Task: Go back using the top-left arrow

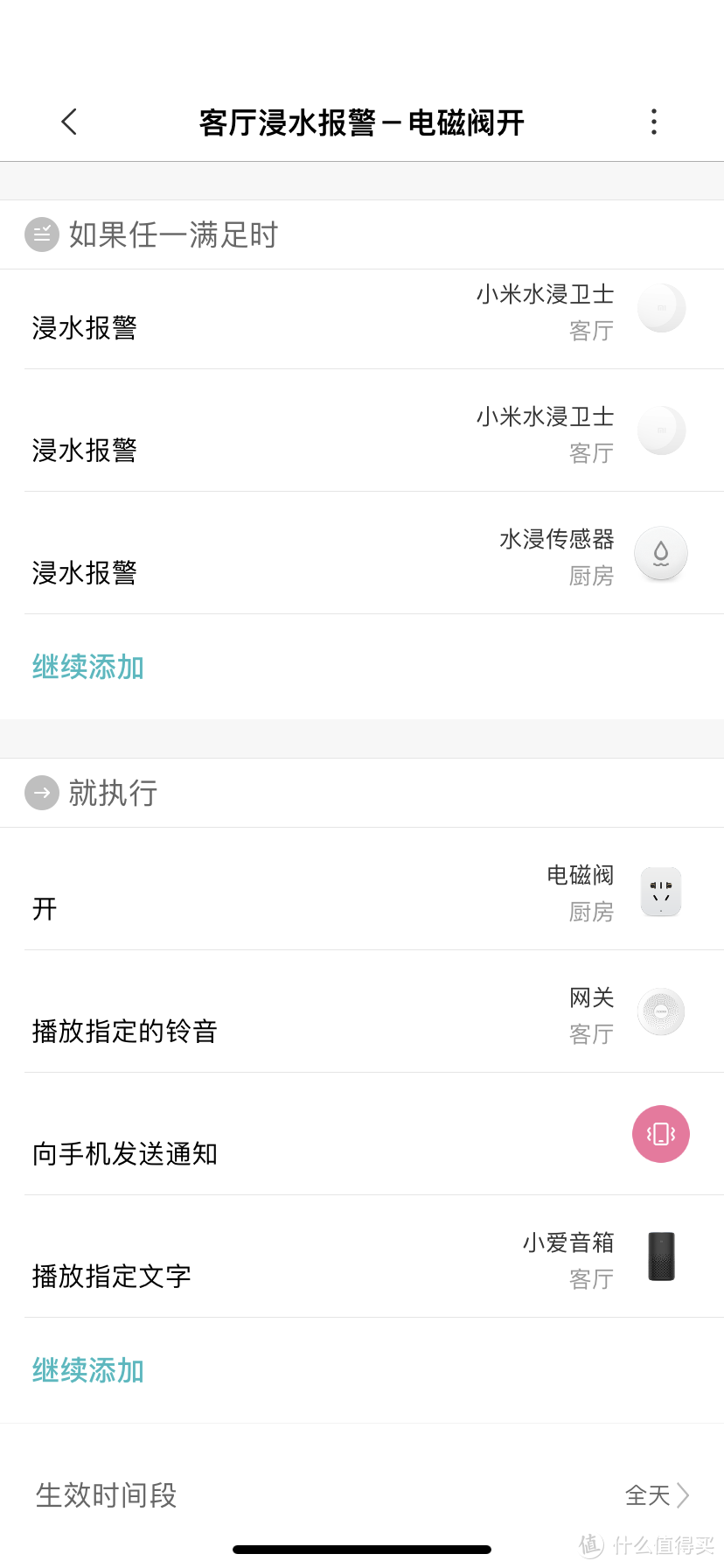Action: [x=70, y=122]
